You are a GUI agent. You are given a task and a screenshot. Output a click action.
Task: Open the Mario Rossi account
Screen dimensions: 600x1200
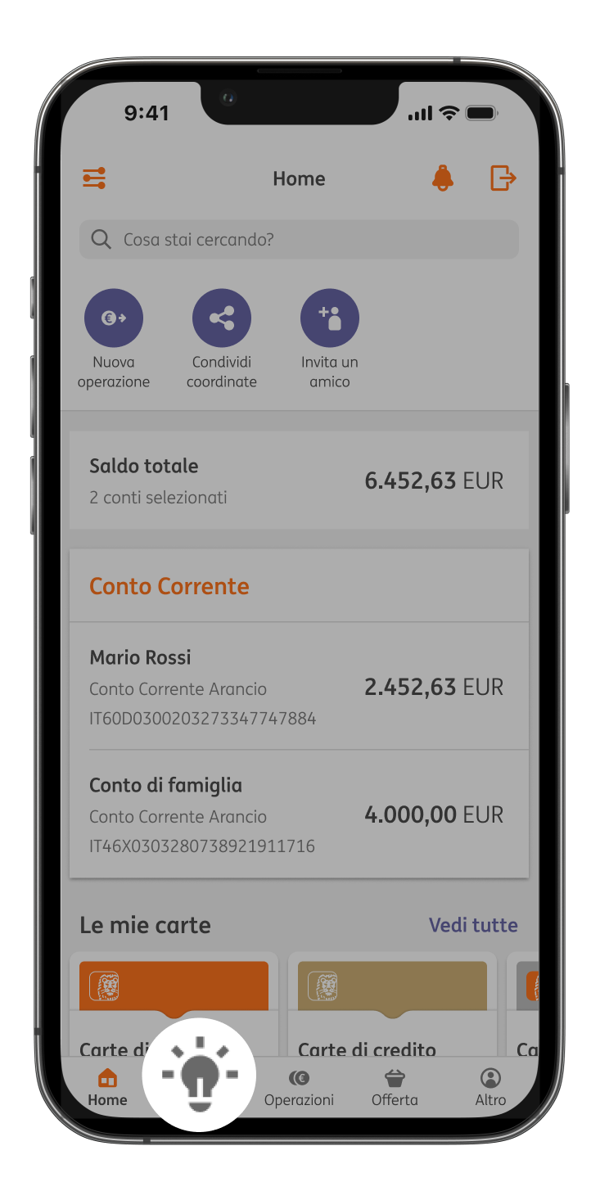(299, 687)
